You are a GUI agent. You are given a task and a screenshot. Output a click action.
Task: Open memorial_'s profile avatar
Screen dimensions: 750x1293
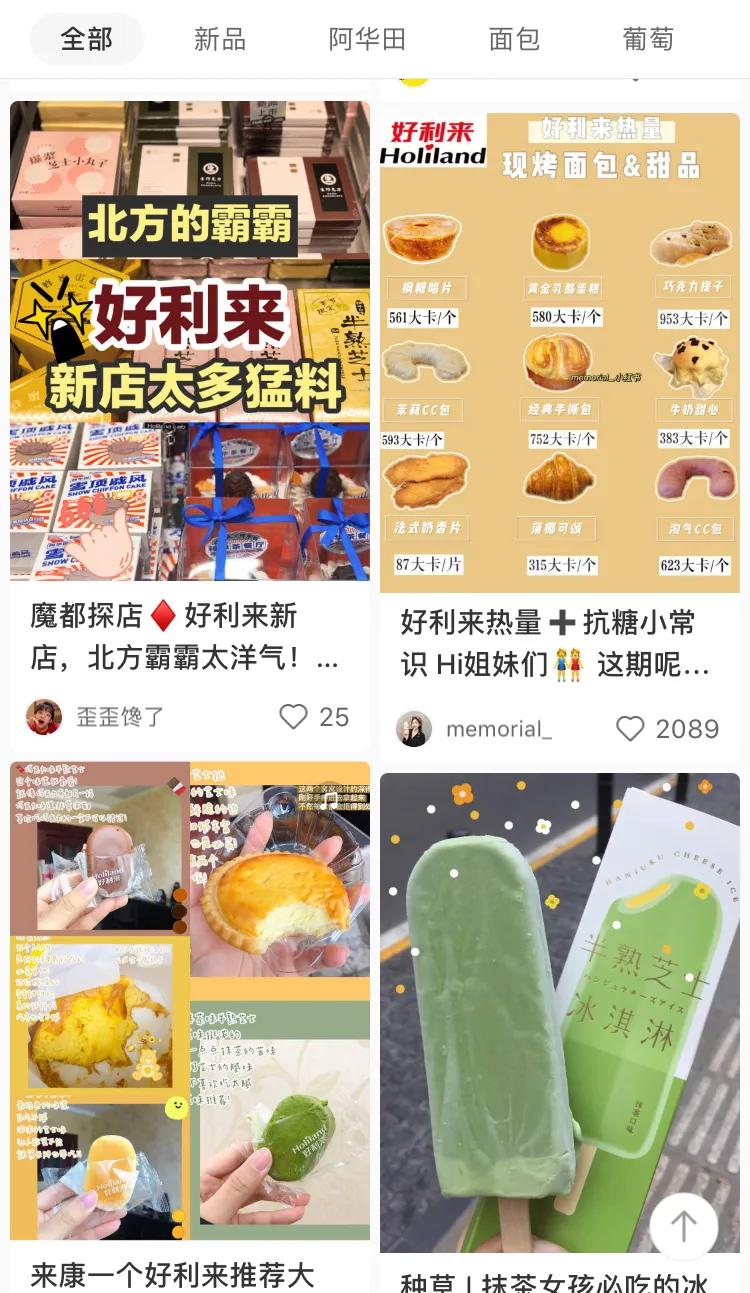(x=414, y=729)
